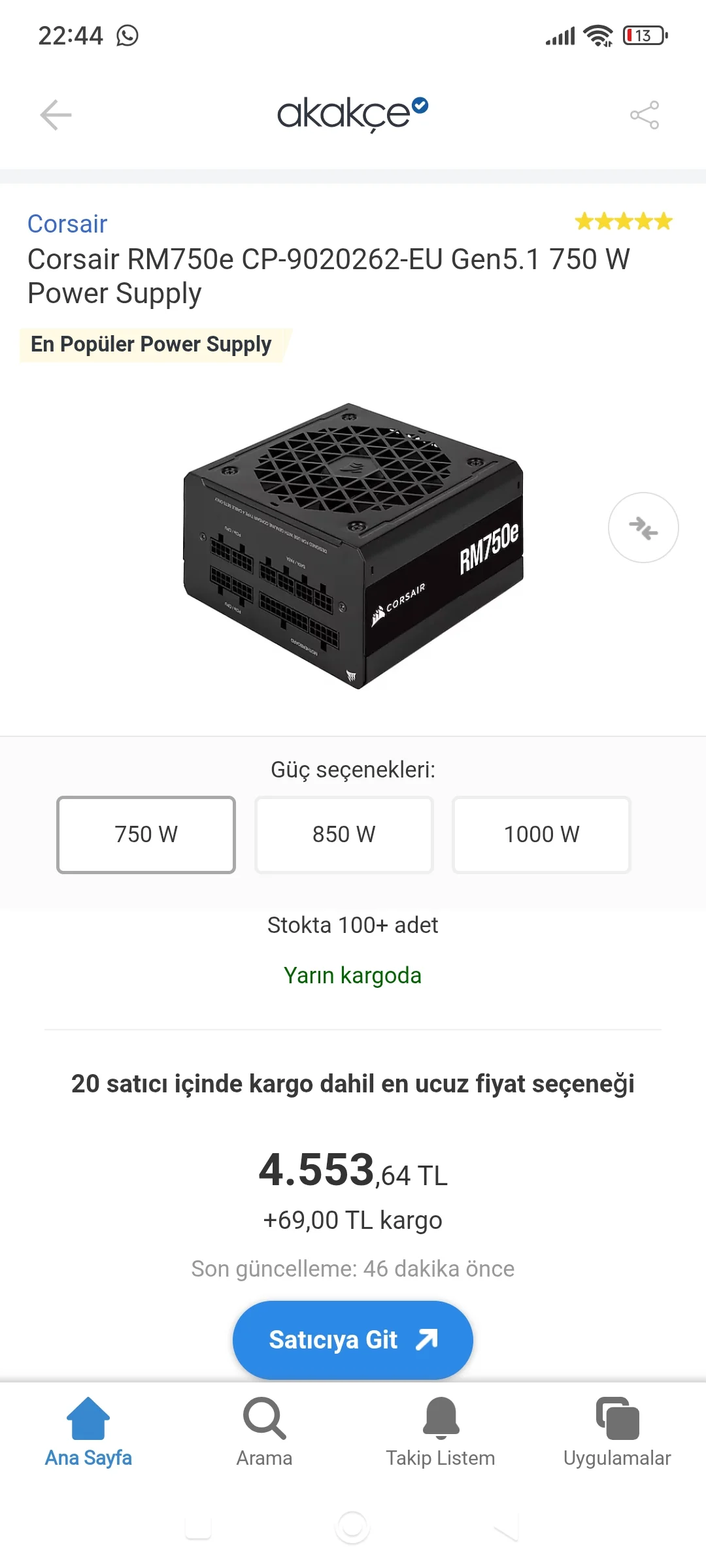This screenshot has height=1568, width=706.
Task: Share this Corsair RM750e product
Action: point(645,116)
